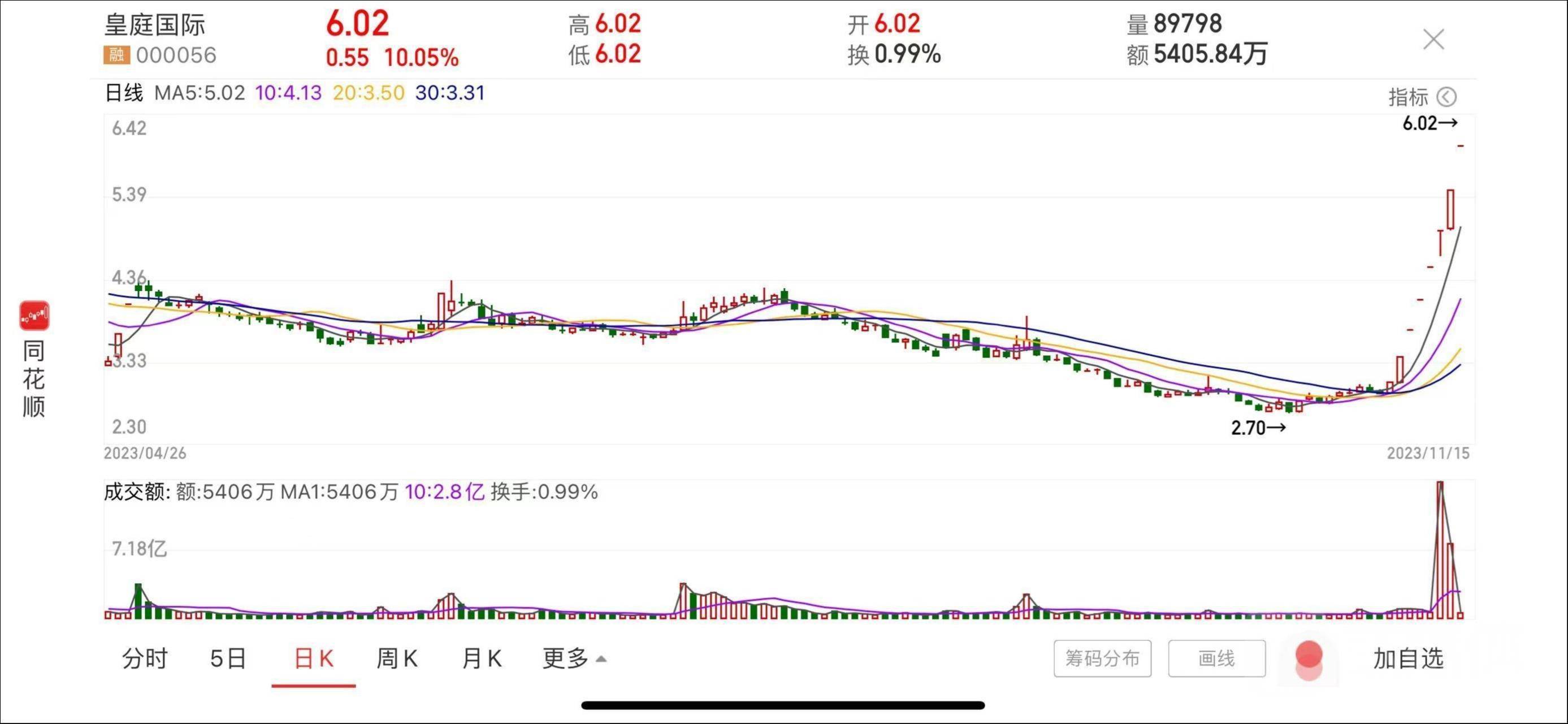Open 筹码分布 chip distribution
Viewport: 1568px width, 724px height.
[1102, 658]
